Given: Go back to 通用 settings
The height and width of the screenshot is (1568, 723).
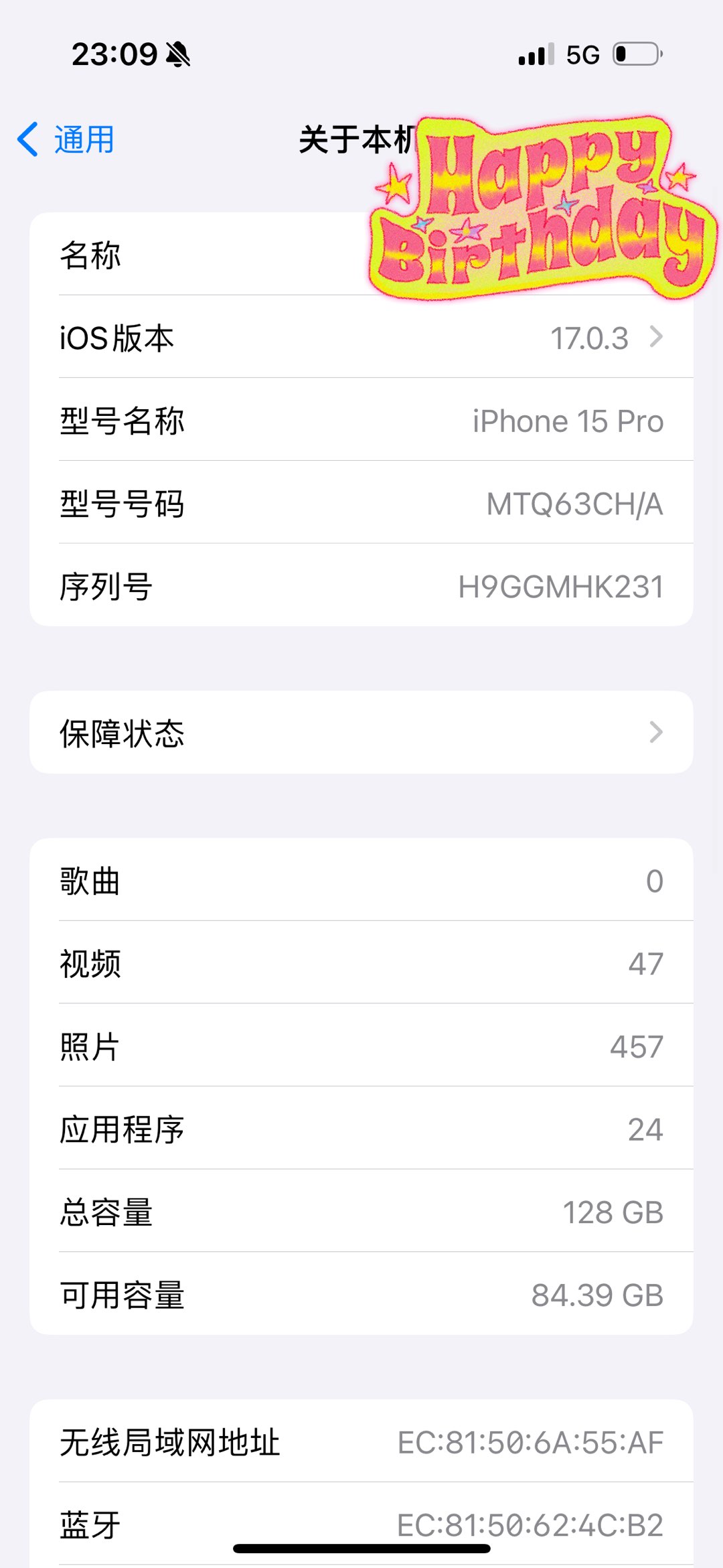Looking at the screenshot, I should point(67,139).
